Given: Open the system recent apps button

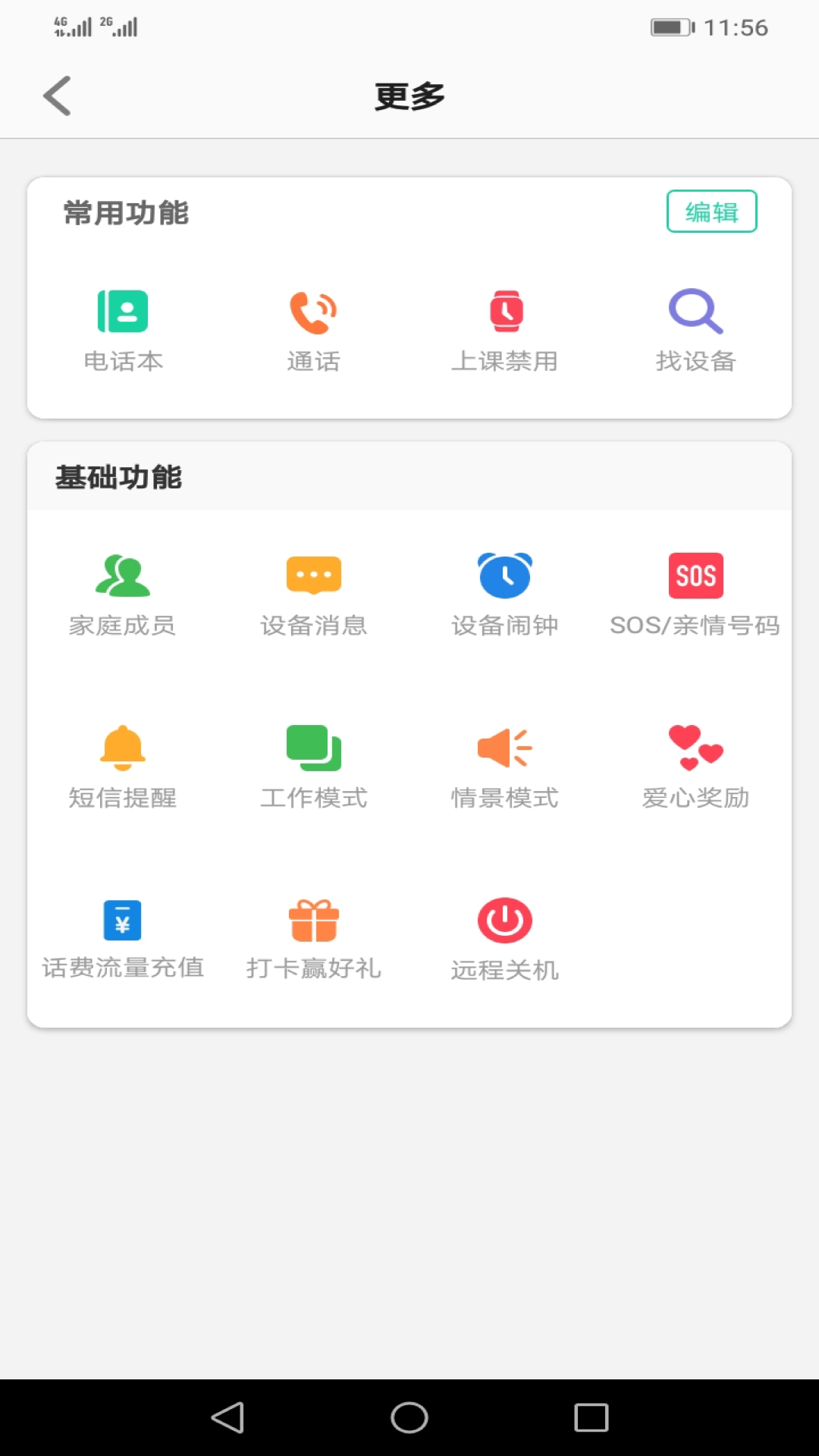Looking at the screenshot, I should pos(591,1417).
